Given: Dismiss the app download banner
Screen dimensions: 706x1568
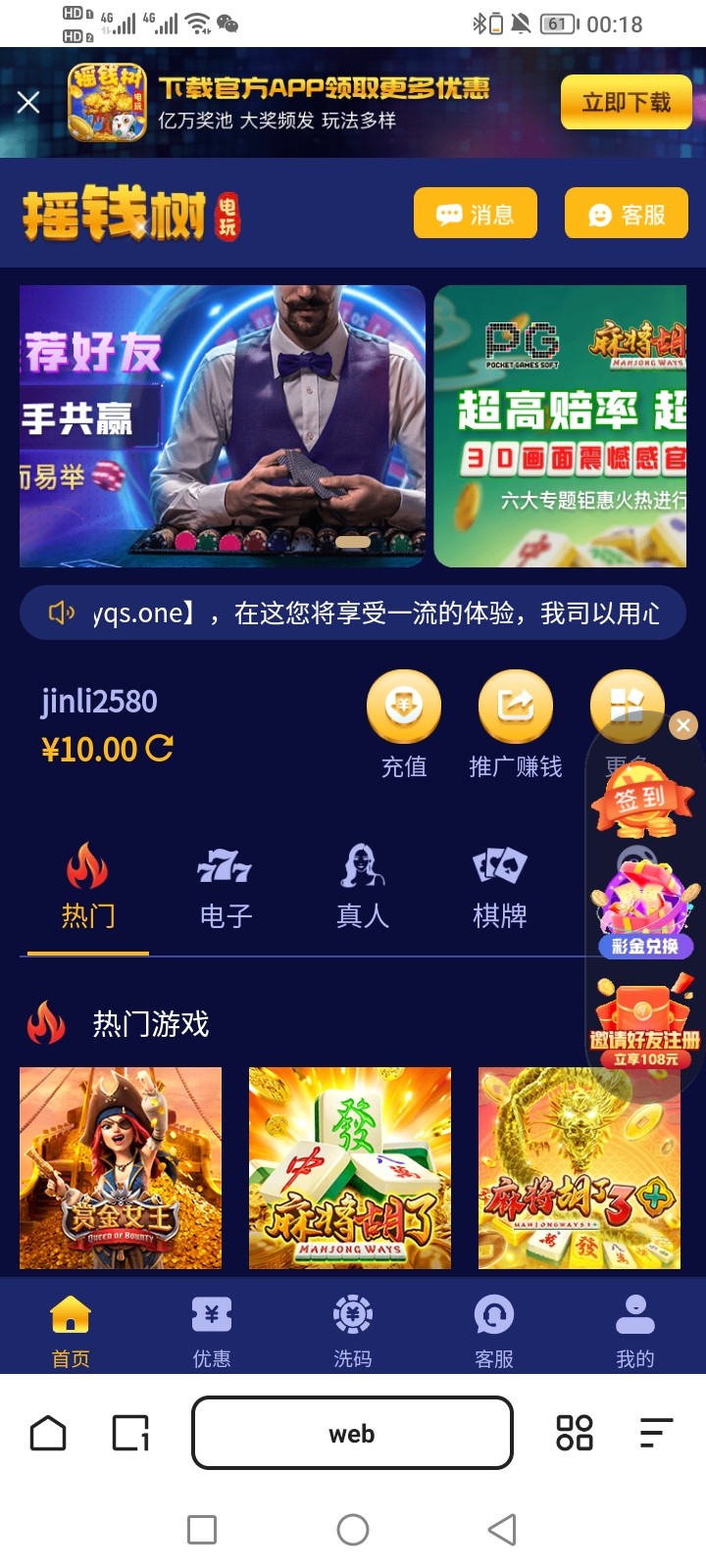Looking at the screenshot, I should 28,102.
